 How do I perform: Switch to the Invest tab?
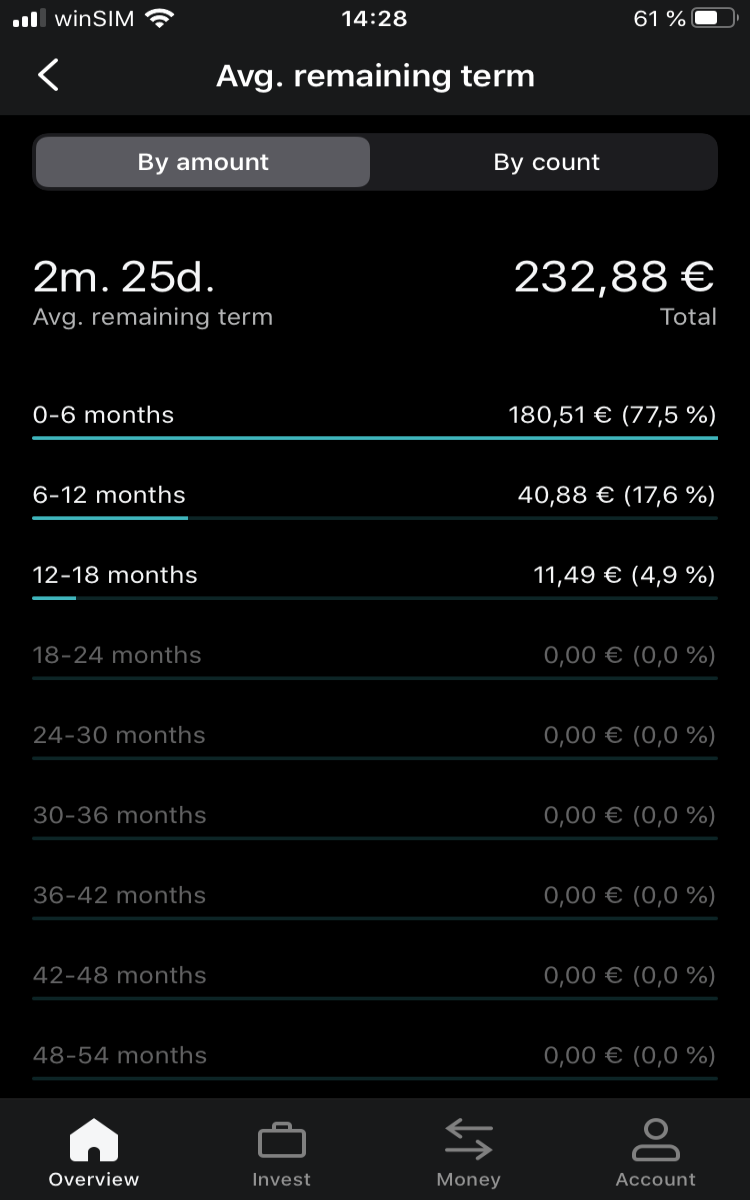281,1153
